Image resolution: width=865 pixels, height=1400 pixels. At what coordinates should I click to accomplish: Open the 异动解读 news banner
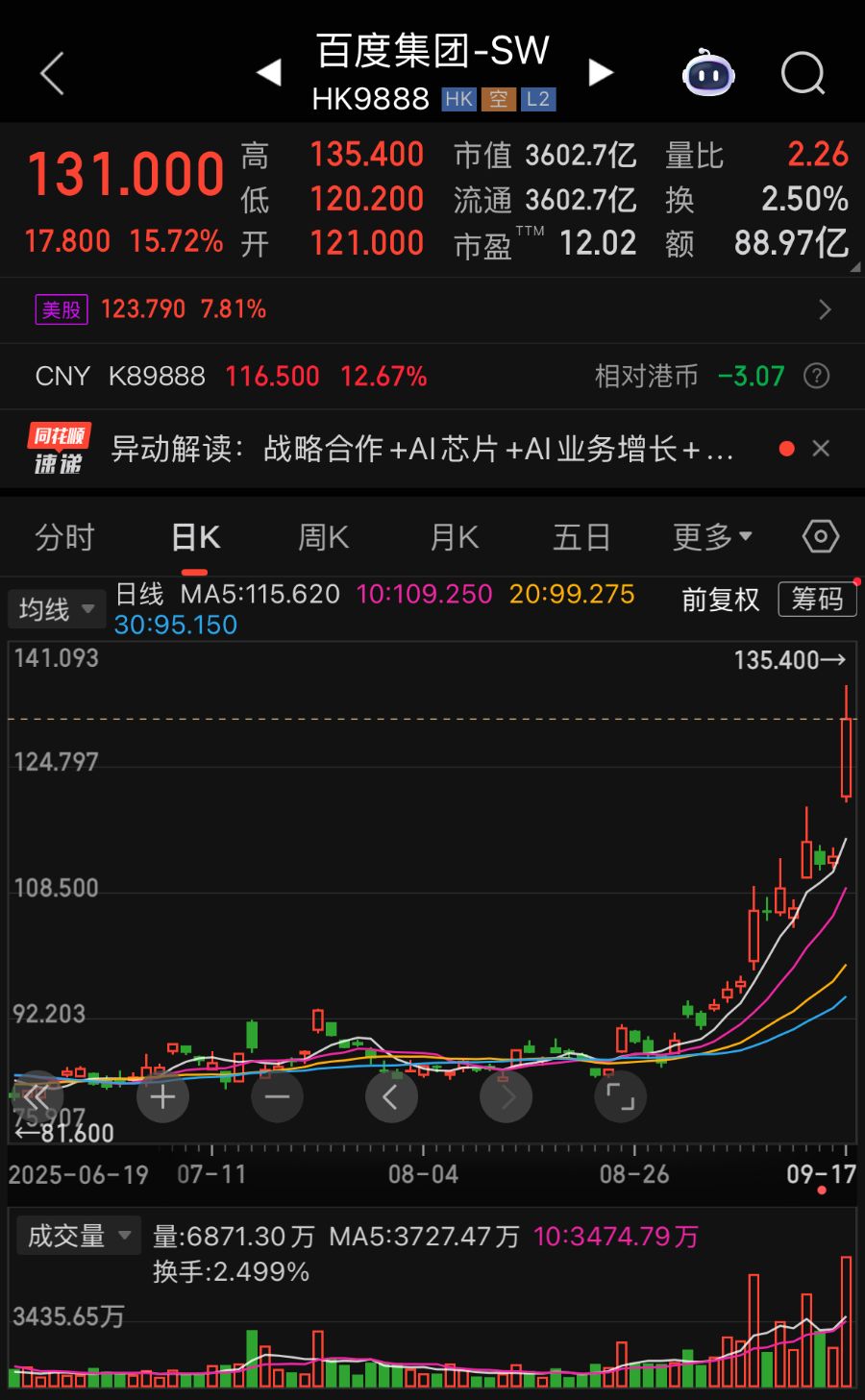423,449
